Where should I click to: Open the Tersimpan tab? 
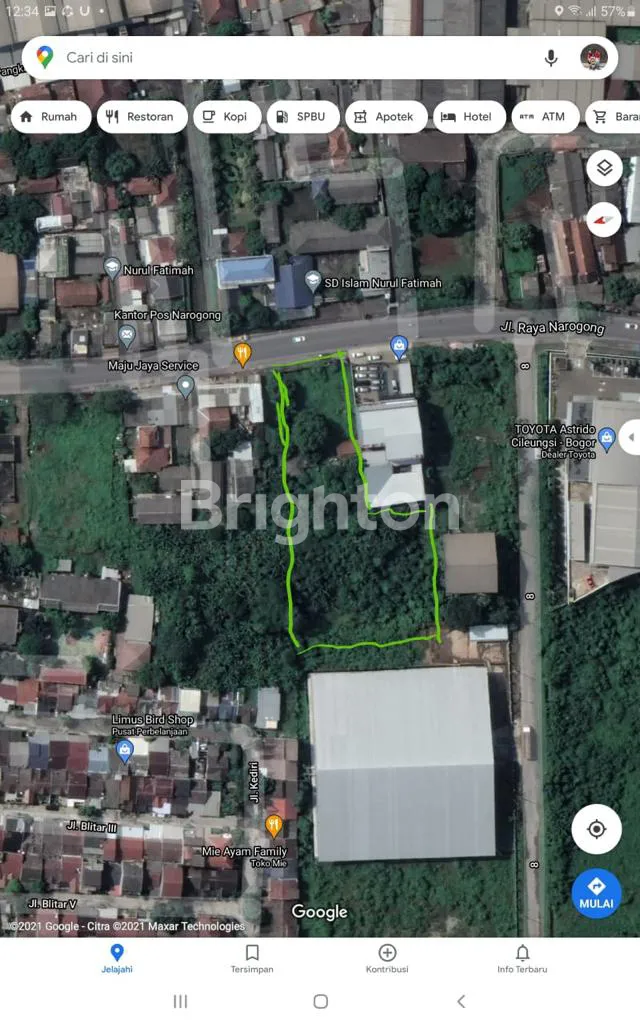coord(252,958)
